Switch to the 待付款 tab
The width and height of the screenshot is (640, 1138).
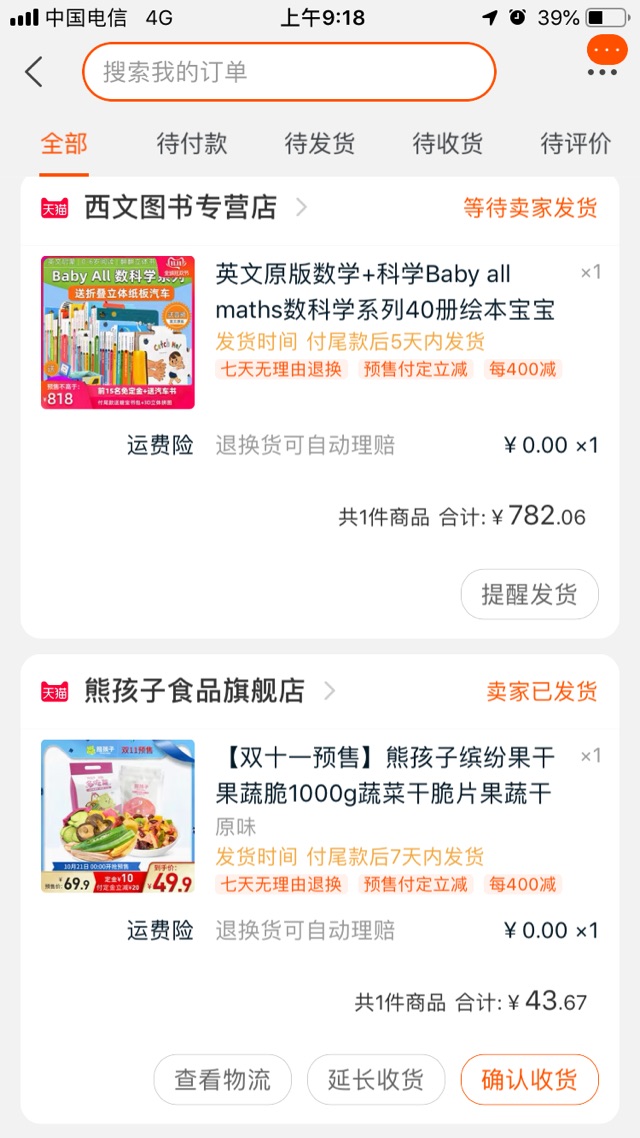192,143
